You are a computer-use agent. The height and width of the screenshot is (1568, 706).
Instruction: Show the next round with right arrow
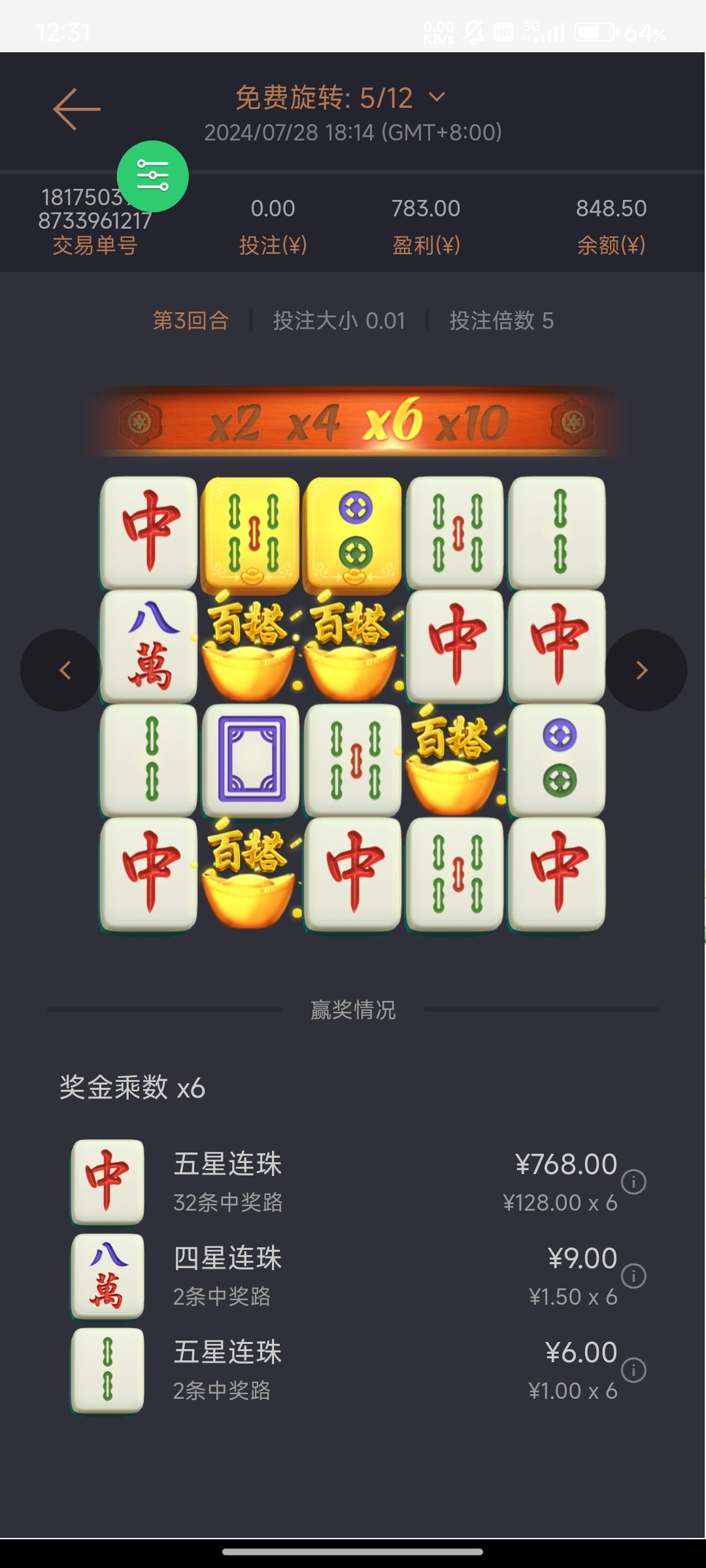click(x=643, y=670)
